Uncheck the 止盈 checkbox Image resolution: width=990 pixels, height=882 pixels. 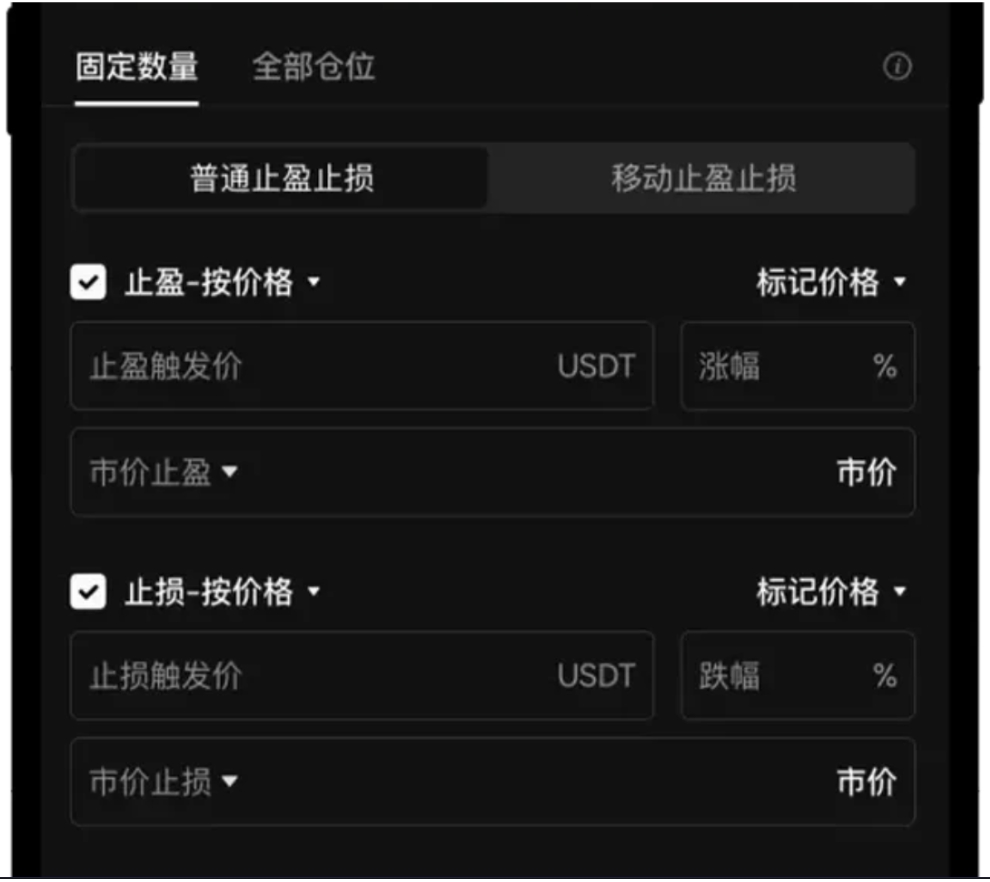(88, 283)
